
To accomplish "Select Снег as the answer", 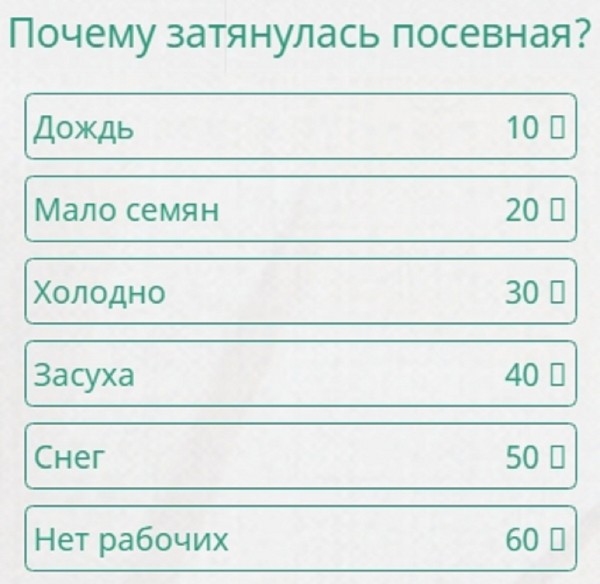I will (300, 457).
